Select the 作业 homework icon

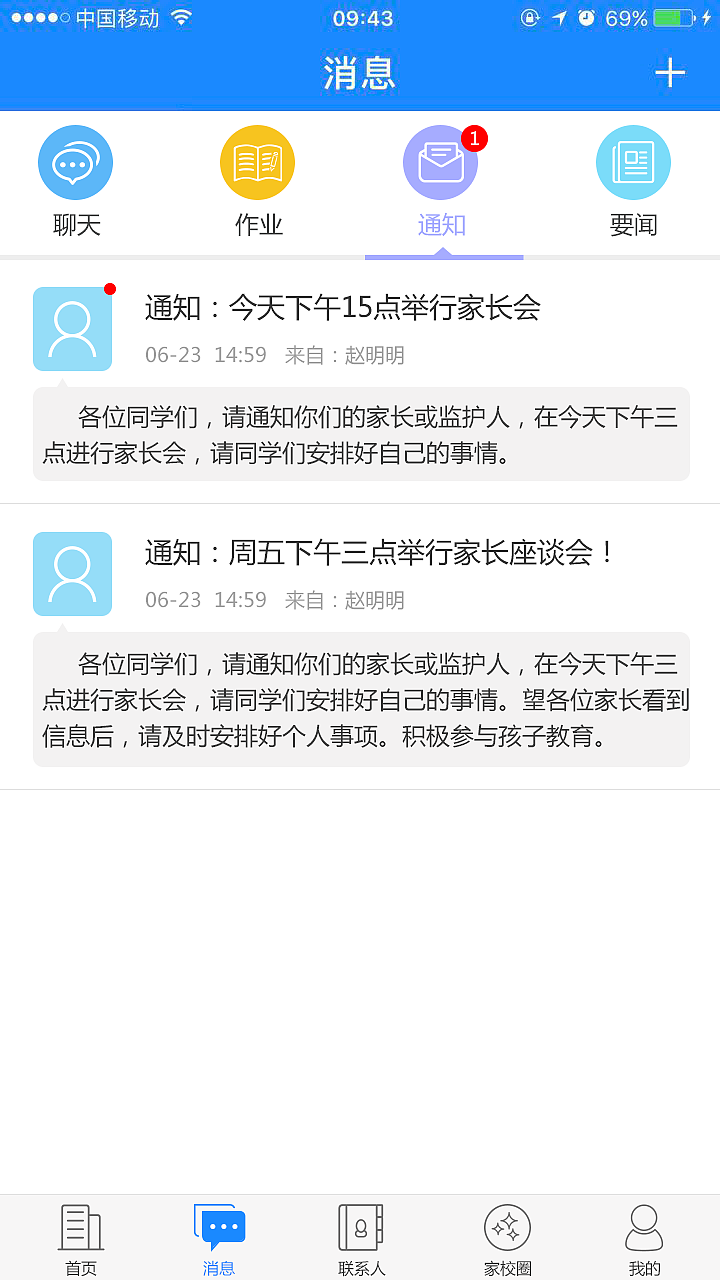(257, 162)
